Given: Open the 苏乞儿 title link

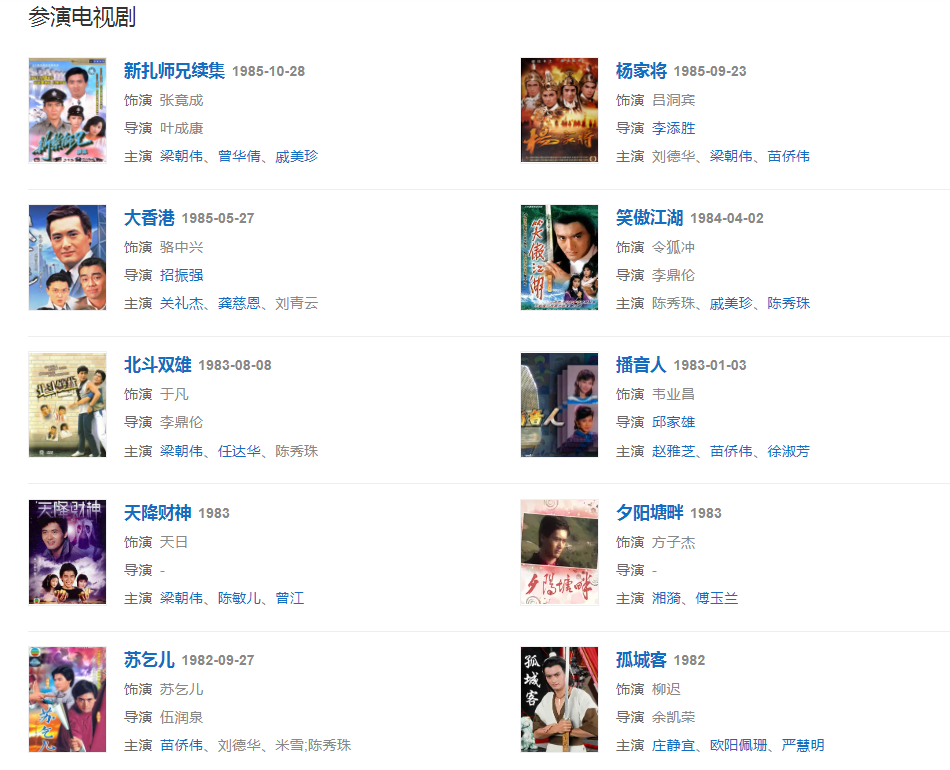Looking at the screenshot, I should point(149,660).
